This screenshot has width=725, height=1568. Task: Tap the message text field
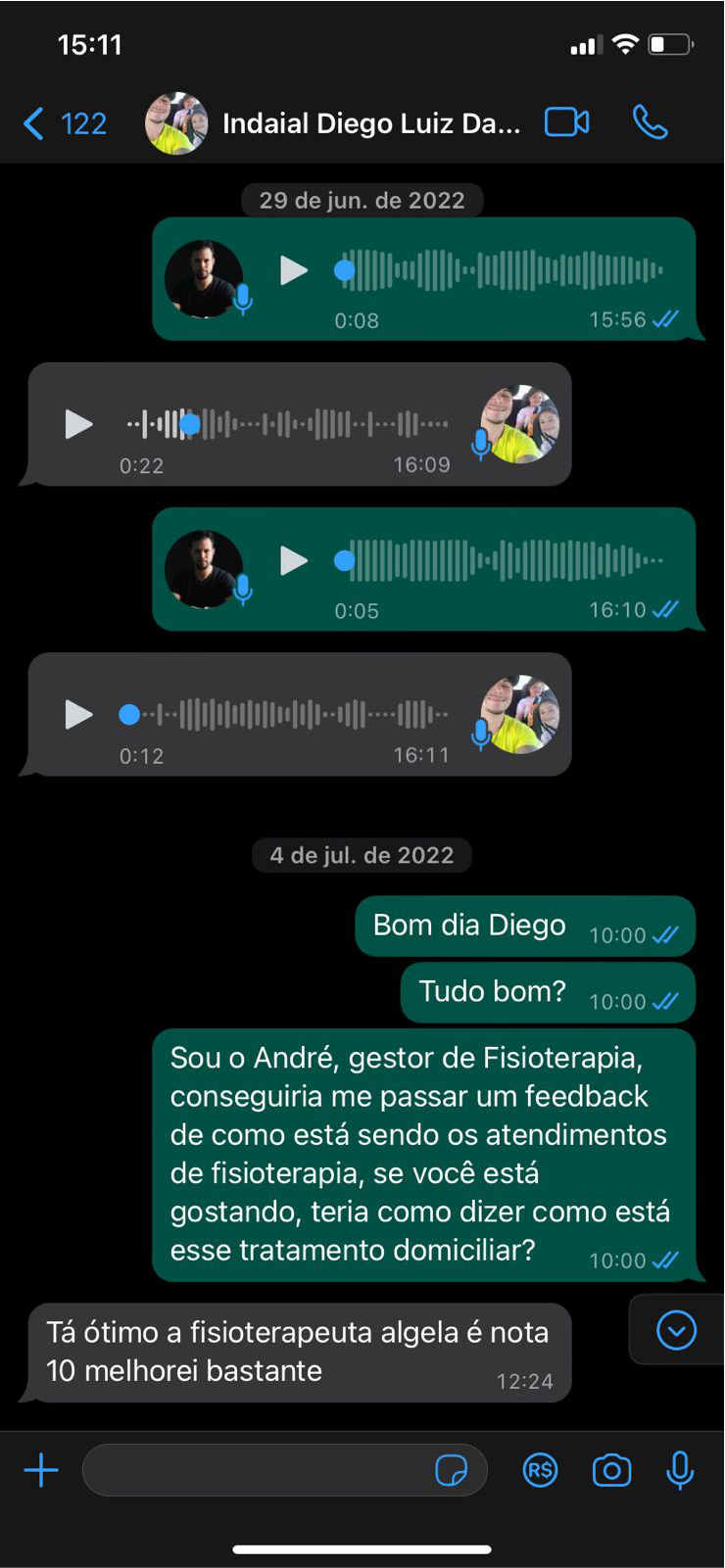click(255, 1470)
